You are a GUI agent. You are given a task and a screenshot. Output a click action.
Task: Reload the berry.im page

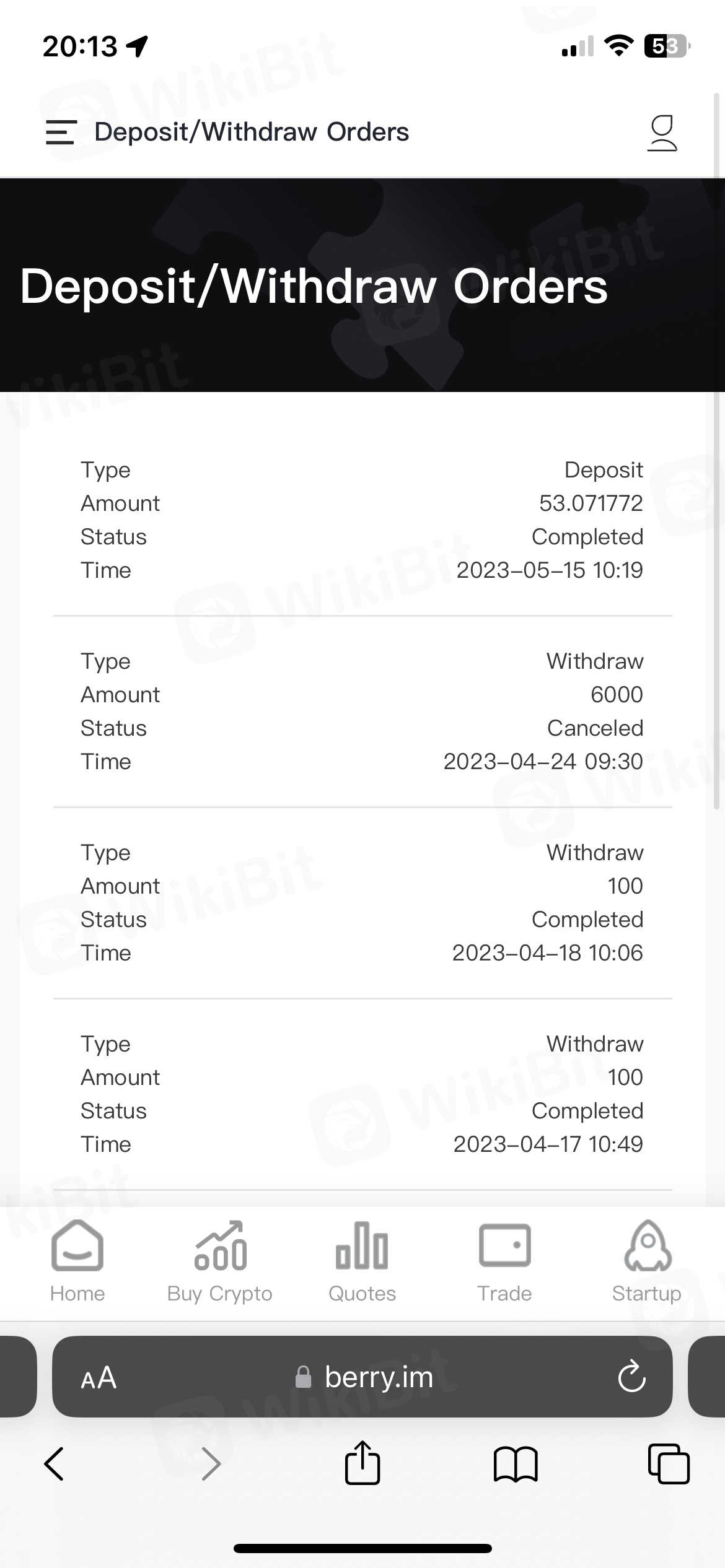coord(631,1378)
